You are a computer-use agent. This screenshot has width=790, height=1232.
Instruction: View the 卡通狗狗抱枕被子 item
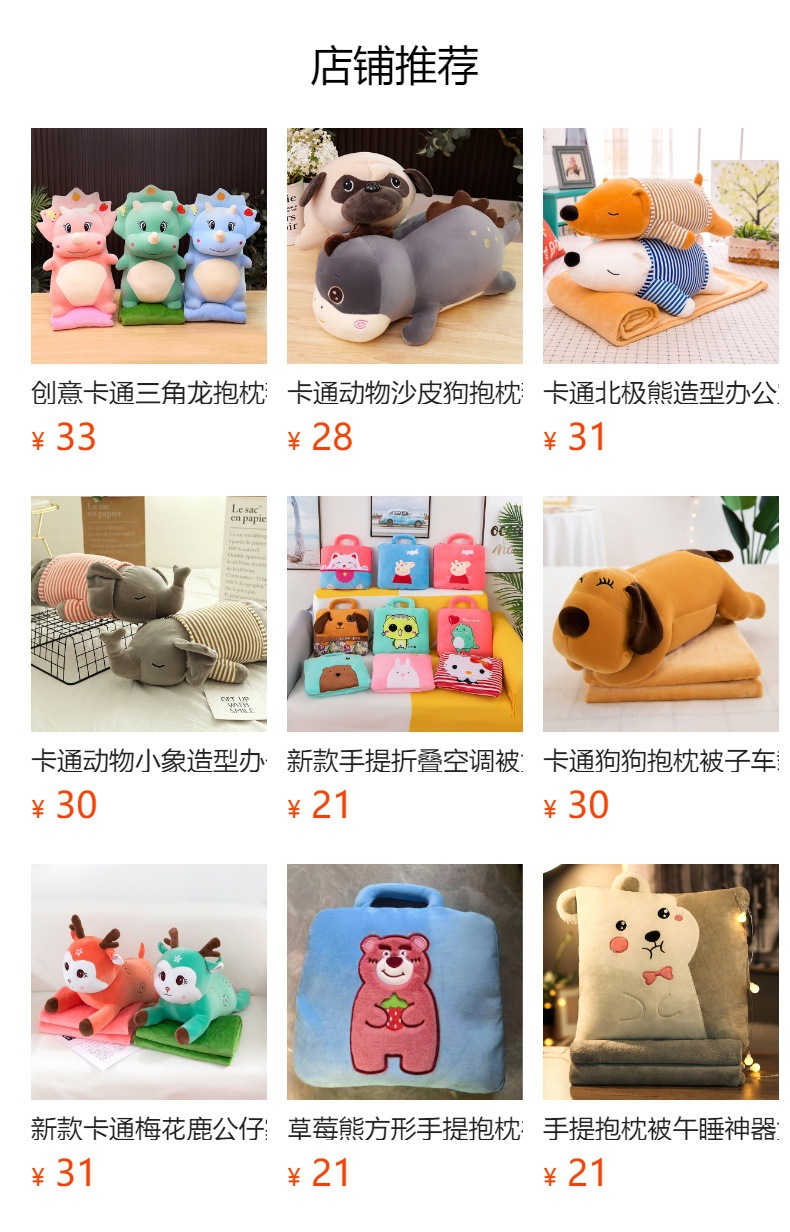tap(661, 659)
